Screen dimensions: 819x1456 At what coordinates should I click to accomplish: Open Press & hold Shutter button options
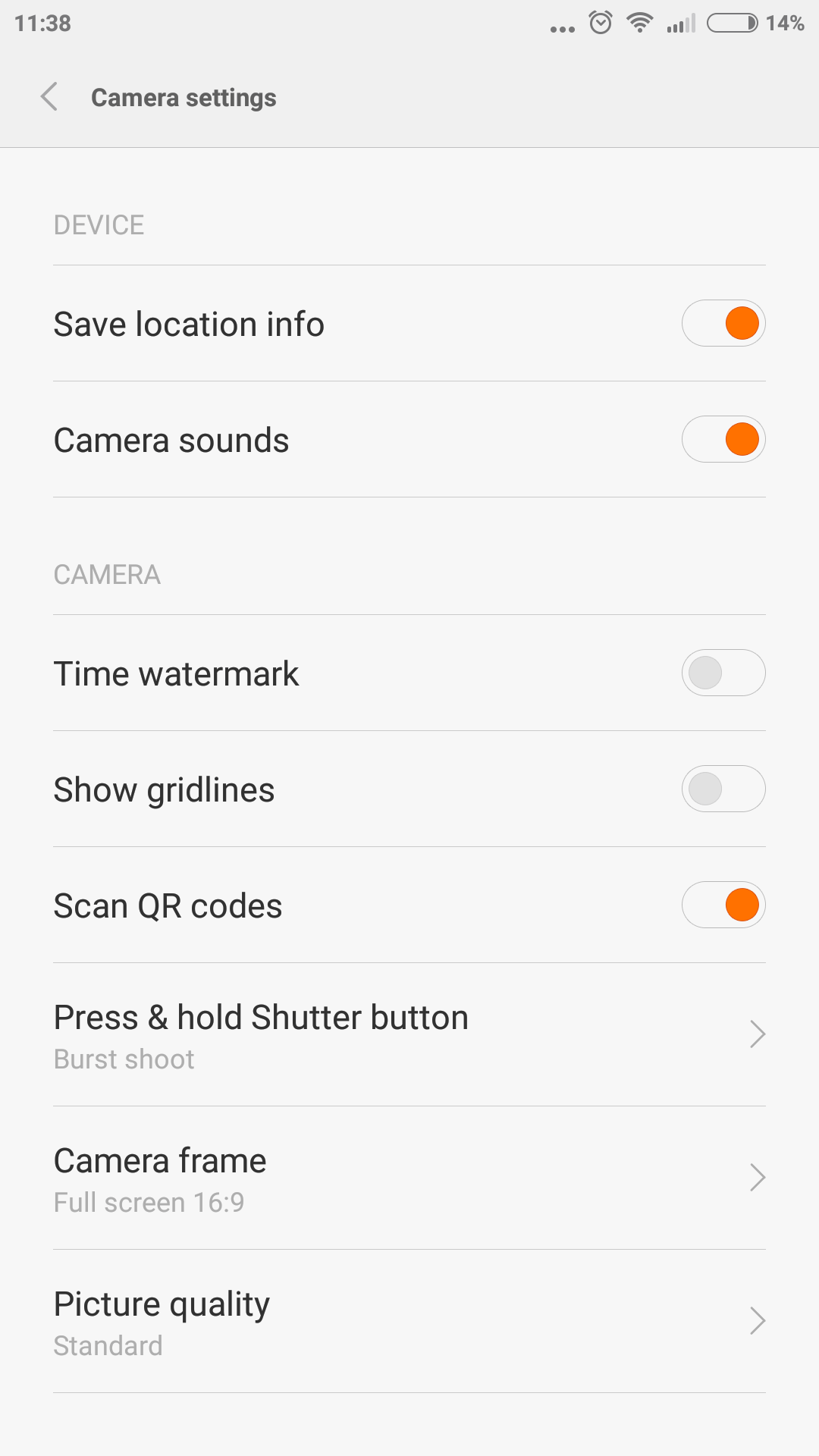(409, 1035)
